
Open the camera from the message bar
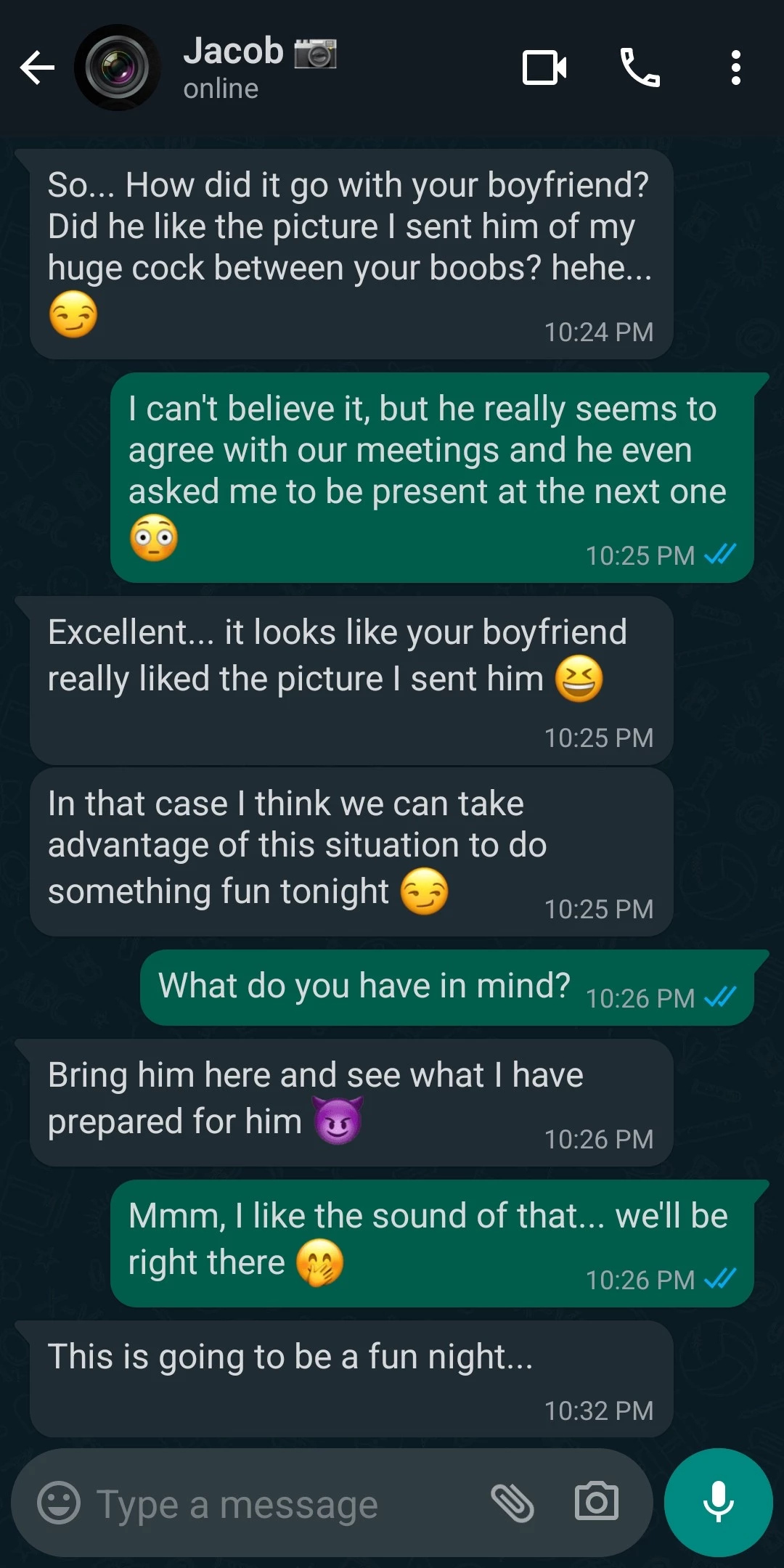point(597,1501)
